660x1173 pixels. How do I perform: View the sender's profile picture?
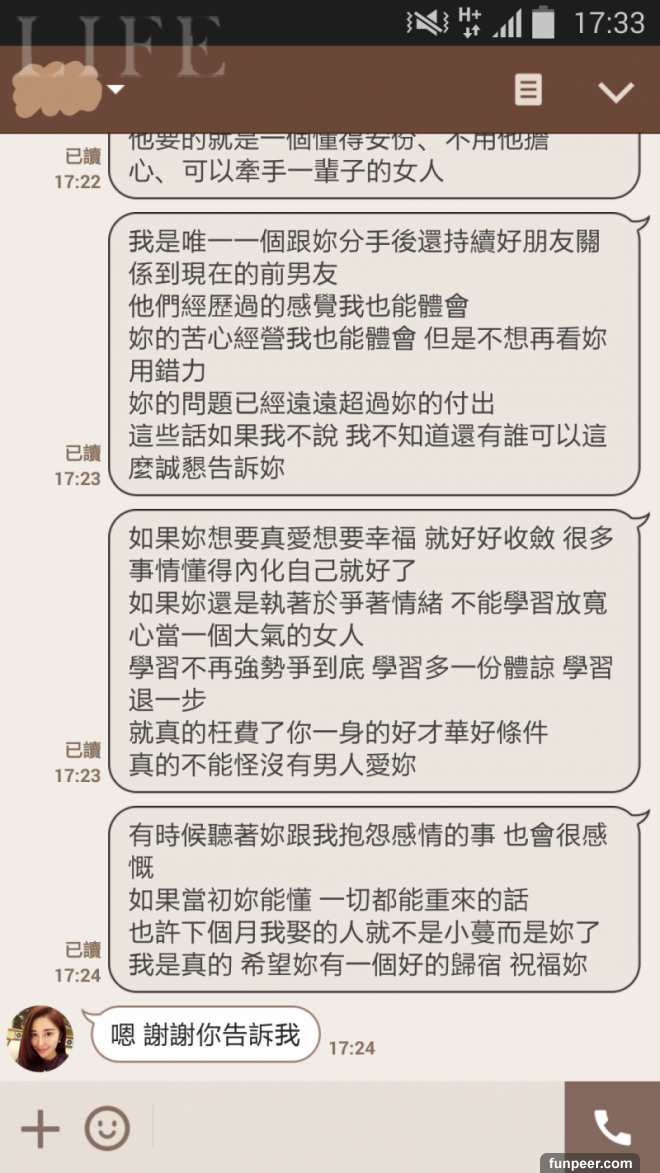41,1039
